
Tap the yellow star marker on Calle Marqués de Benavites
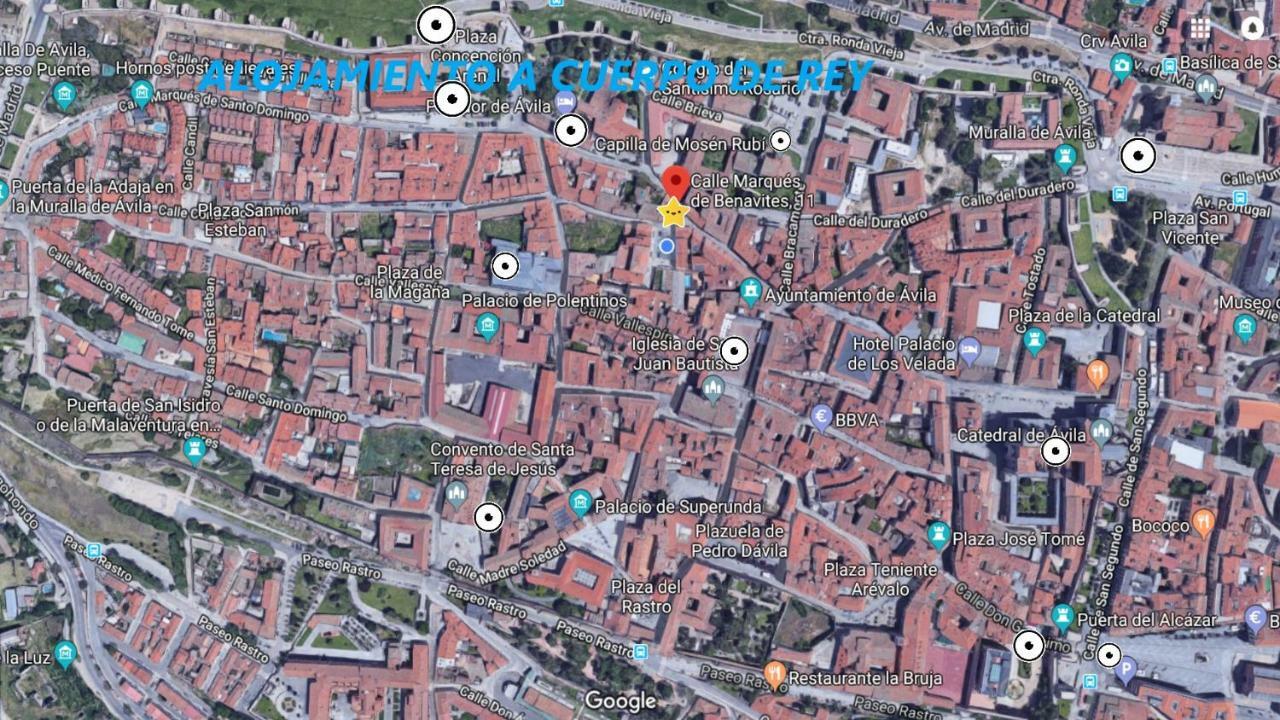(674, 212)
